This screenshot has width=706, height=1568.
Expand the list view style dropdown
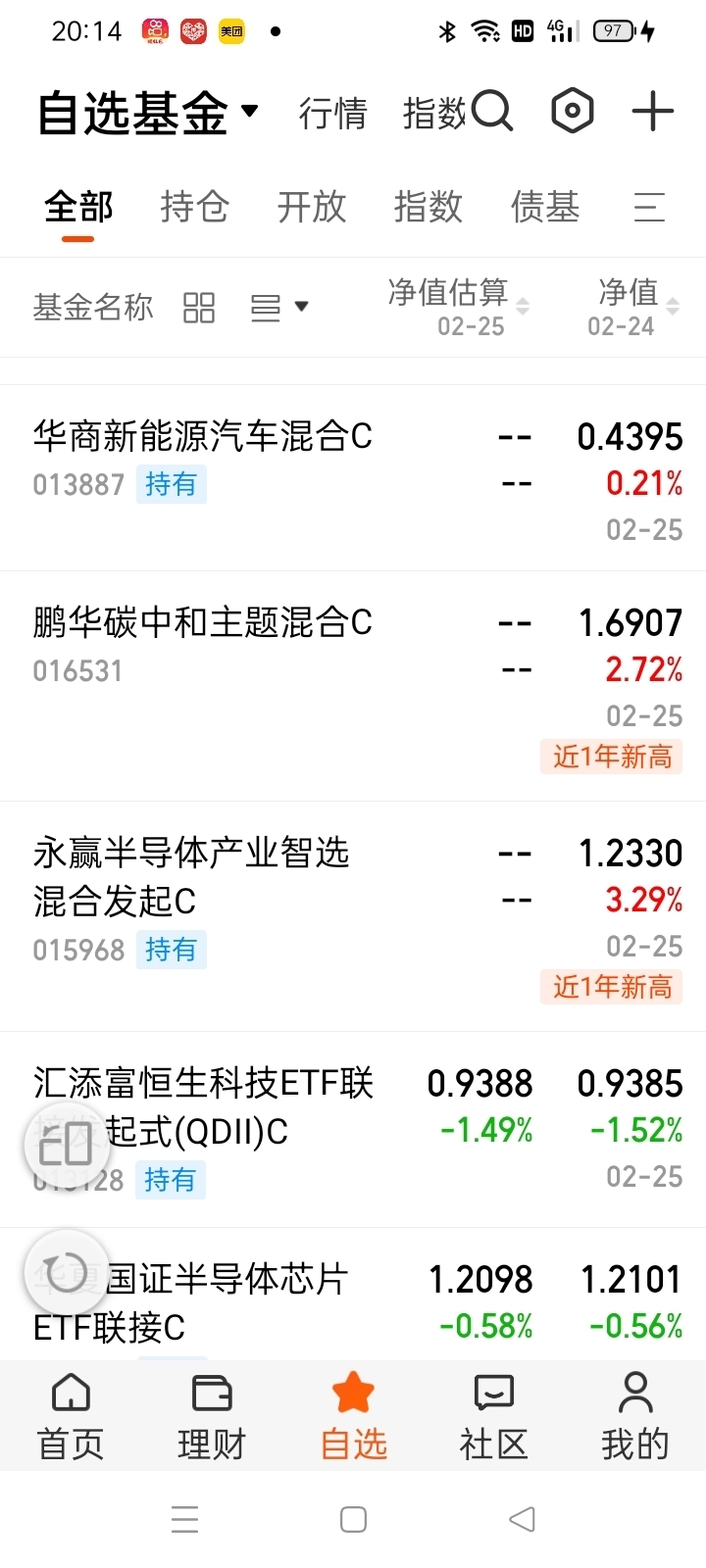click(x=279, y=308)
